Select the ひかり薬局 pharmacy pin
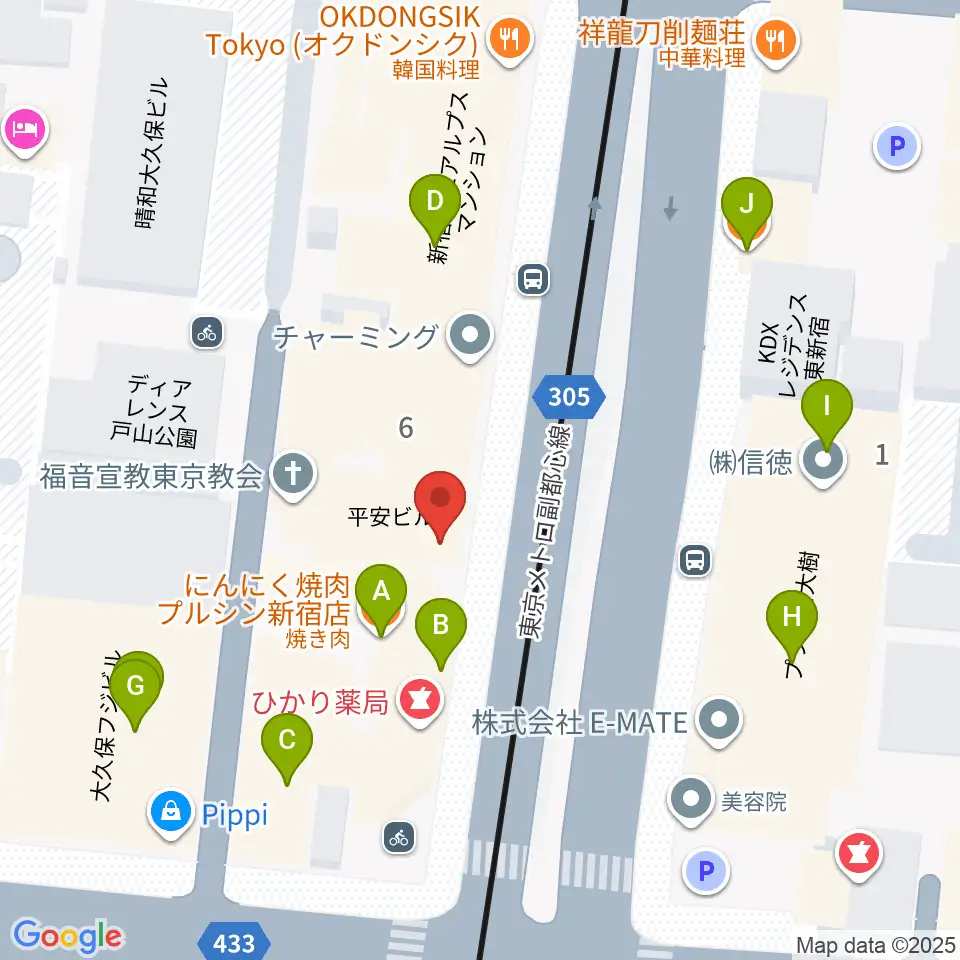Screen dimensions: 960x960 tap(420, 701)
